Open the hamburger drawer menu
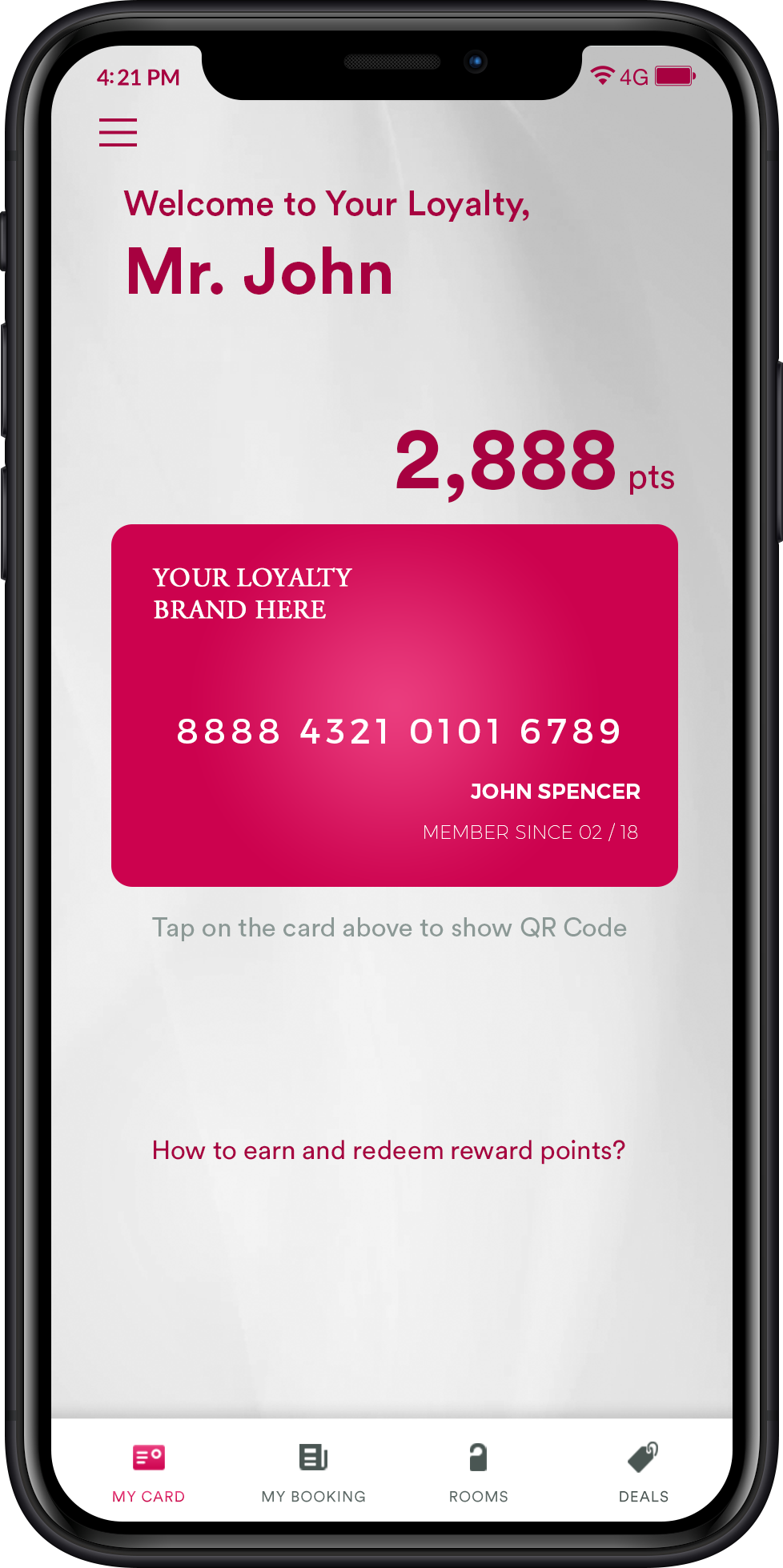 tap(118, 132)
